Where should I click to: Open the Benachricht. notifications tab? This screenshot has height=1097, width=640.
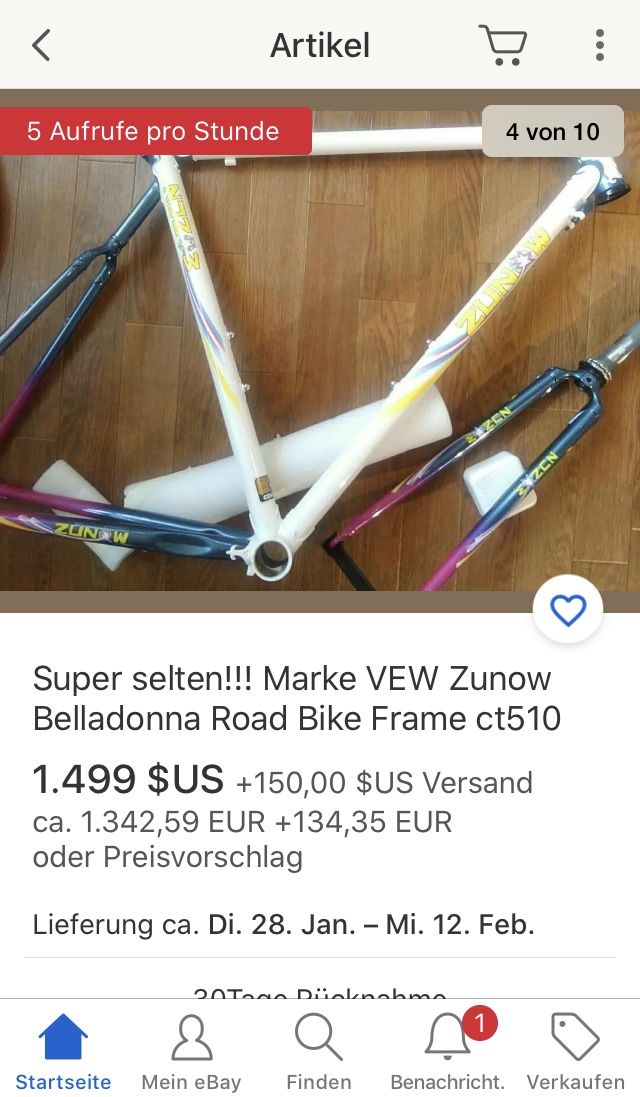click(447, 1050)
